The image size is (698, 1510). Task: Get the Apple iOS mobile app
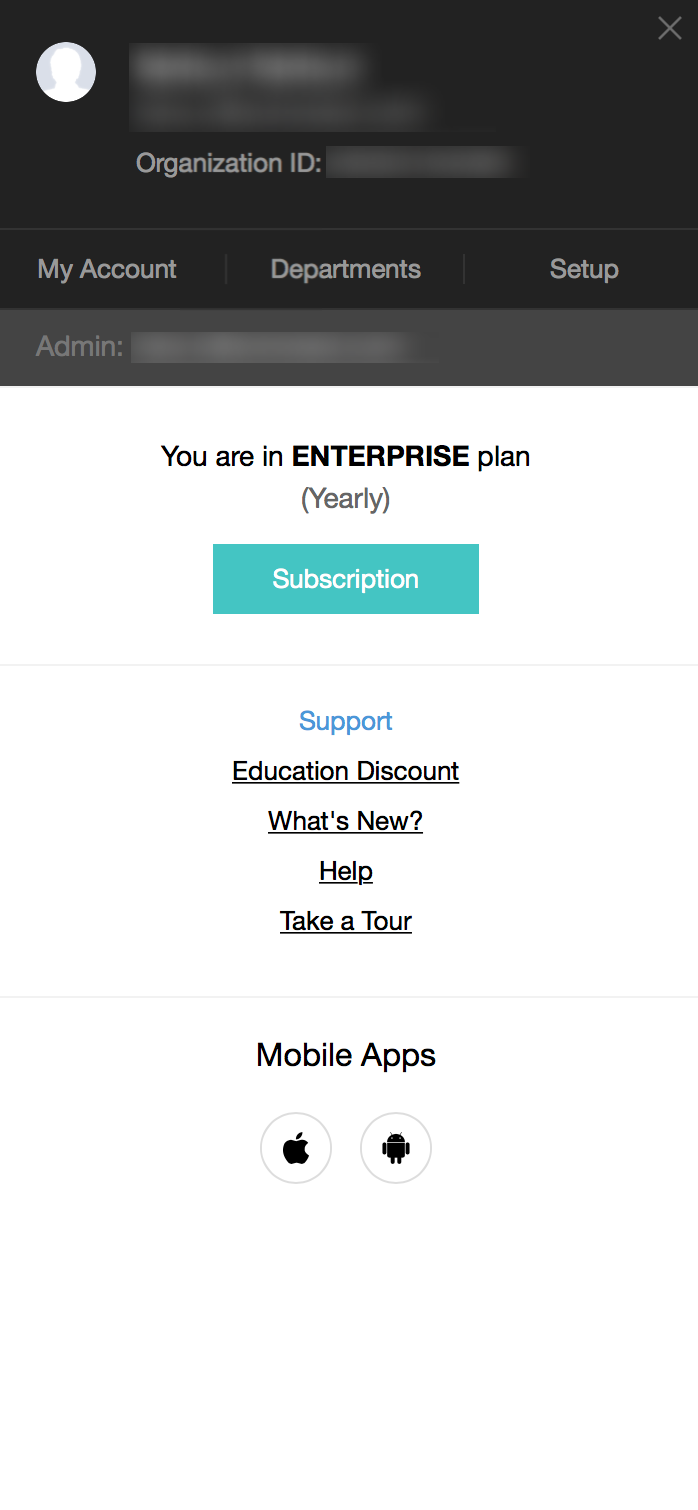(x=296, y=1148)
